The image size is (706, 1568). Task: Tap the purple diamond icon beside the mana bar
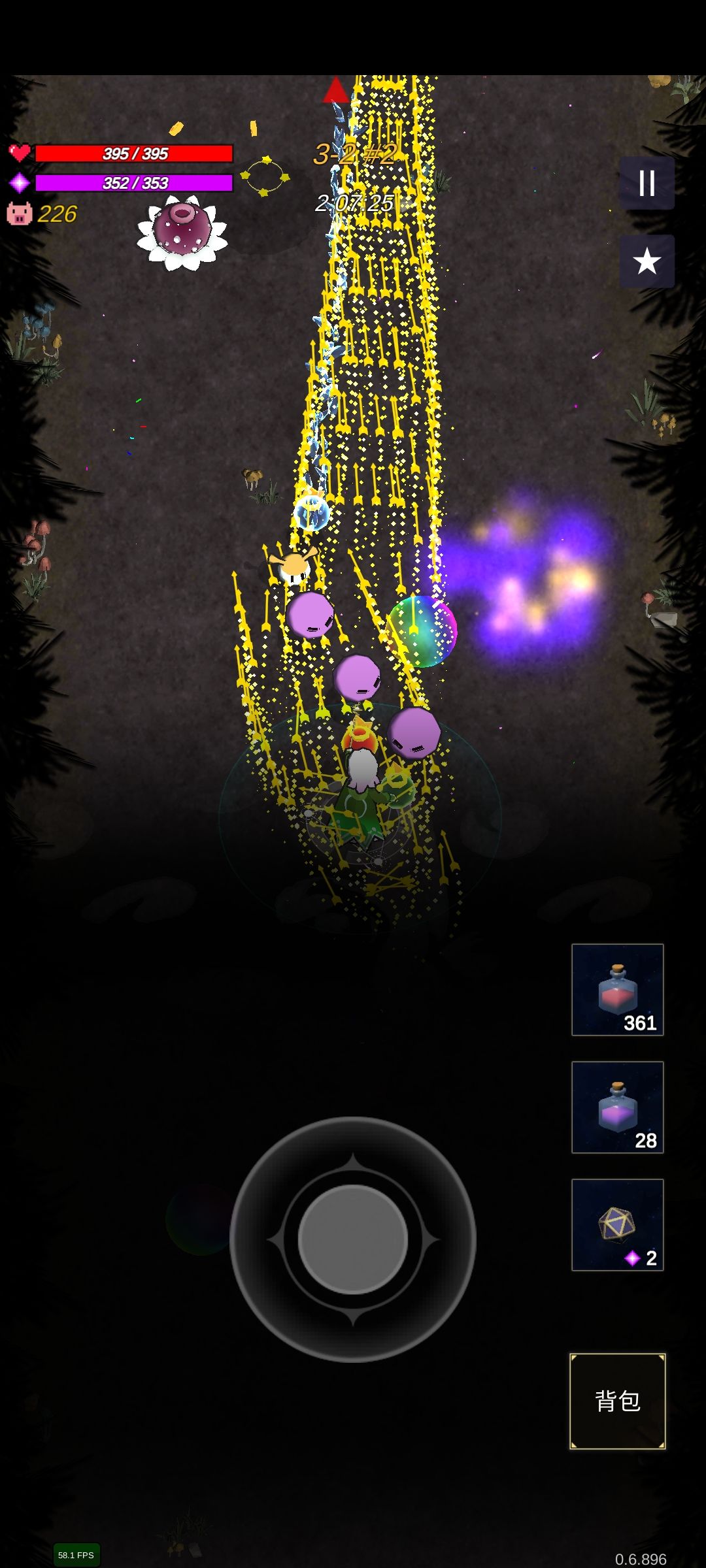pos(19,184)
